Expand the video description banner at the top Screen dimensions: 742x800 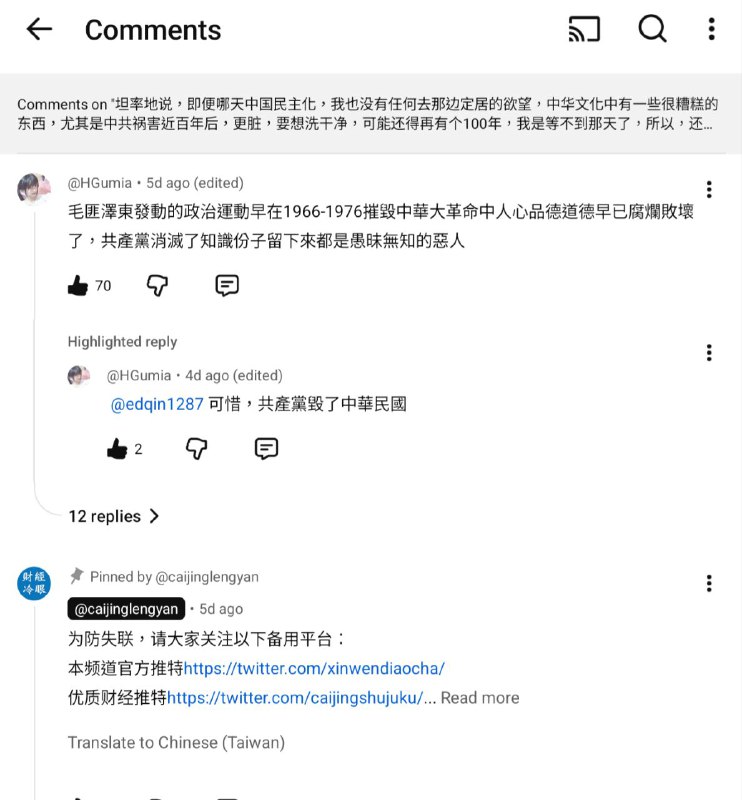click(x=371, y=113)
